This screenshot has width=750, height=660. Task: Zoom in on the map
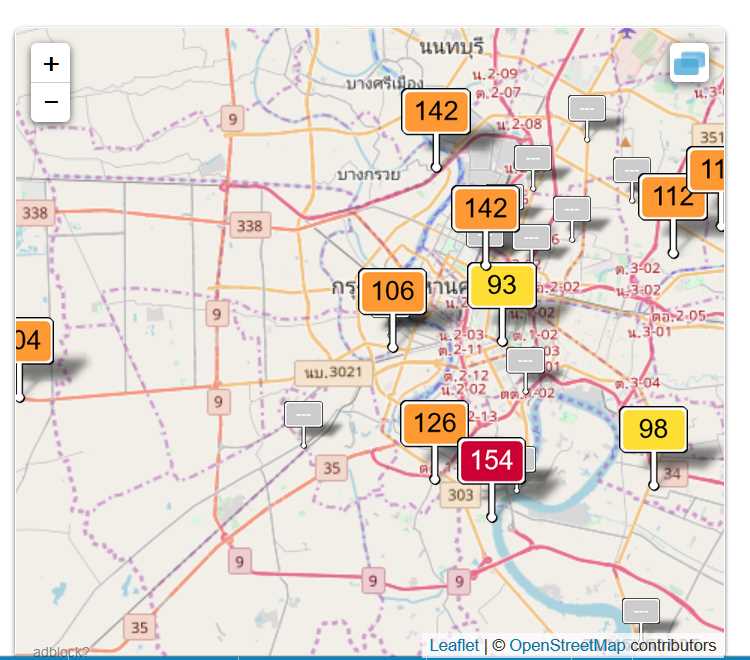51,64
